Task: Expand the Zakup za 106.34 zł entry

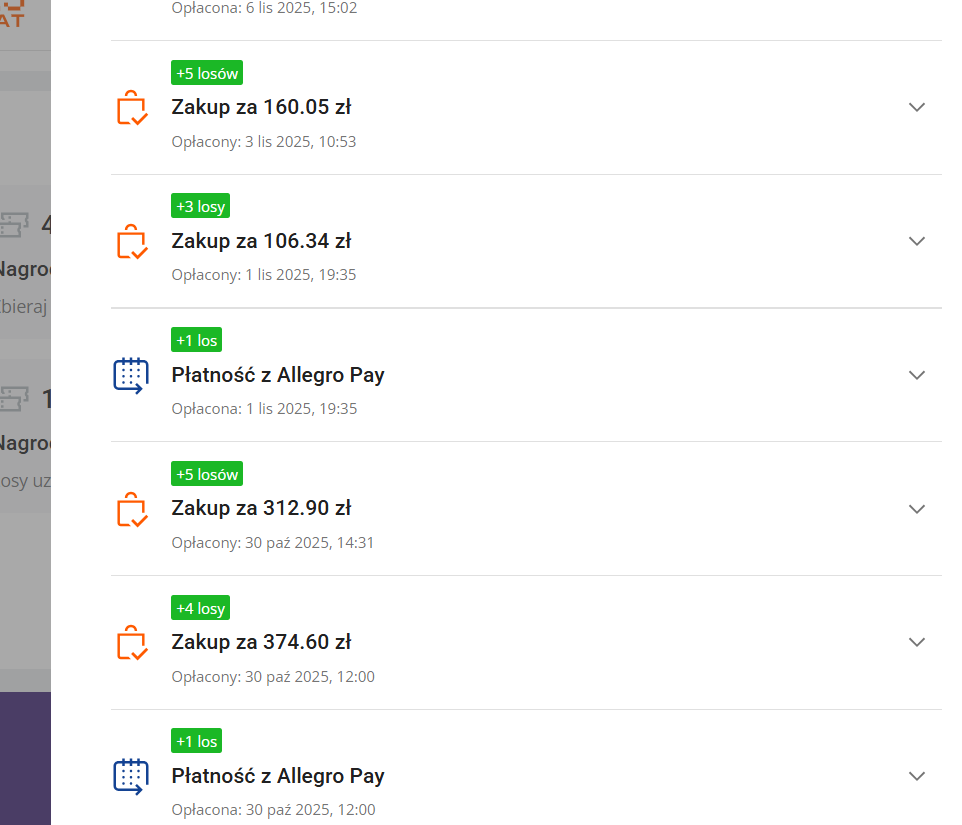Action: point(917,241)
